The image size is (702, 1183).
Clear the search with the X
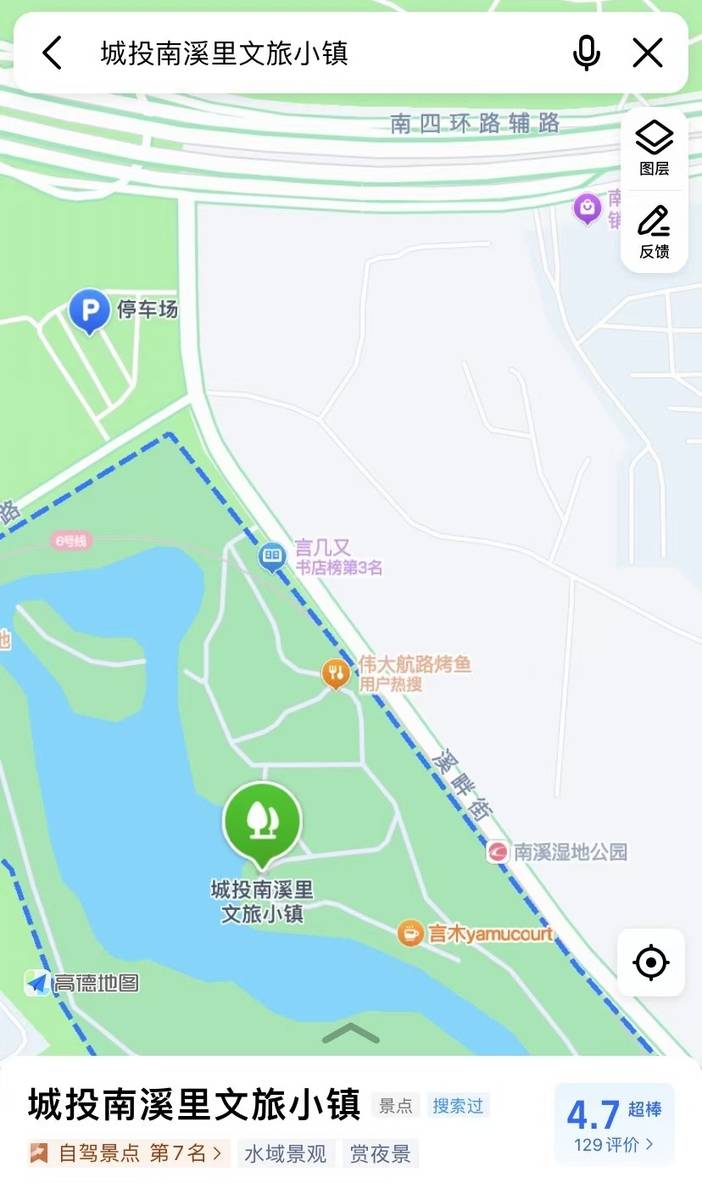coord(647,54)
